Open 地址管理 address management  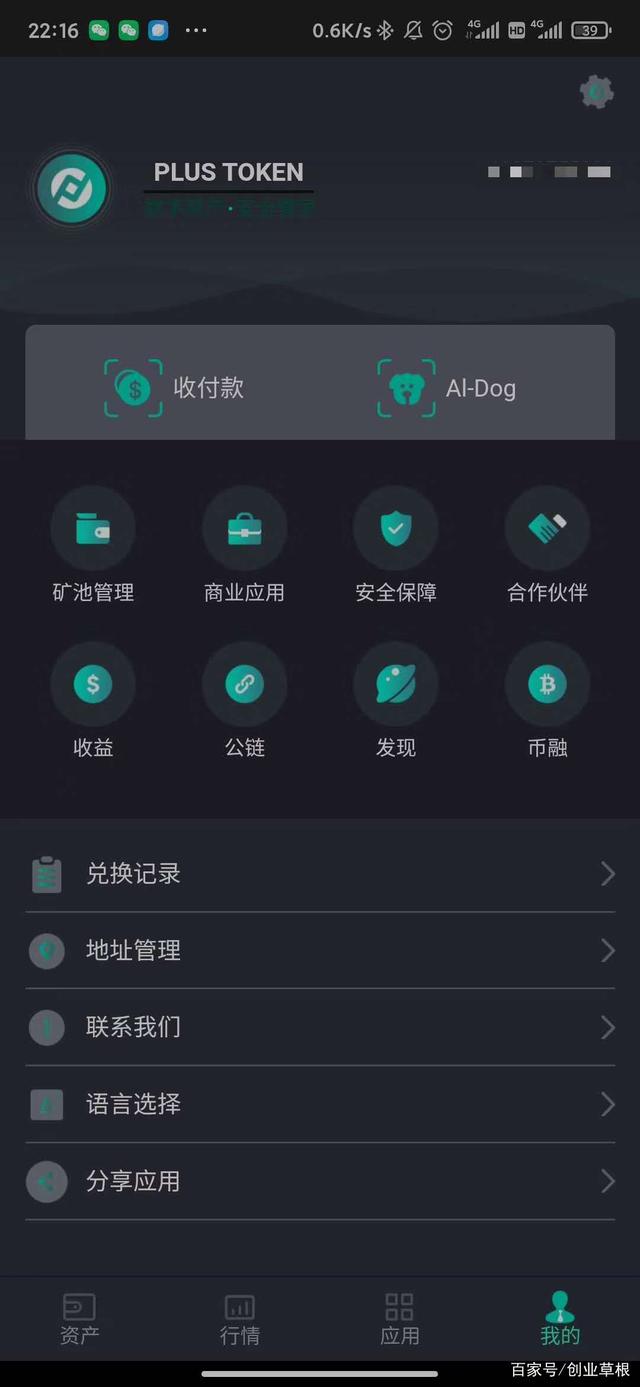(320, 951)
